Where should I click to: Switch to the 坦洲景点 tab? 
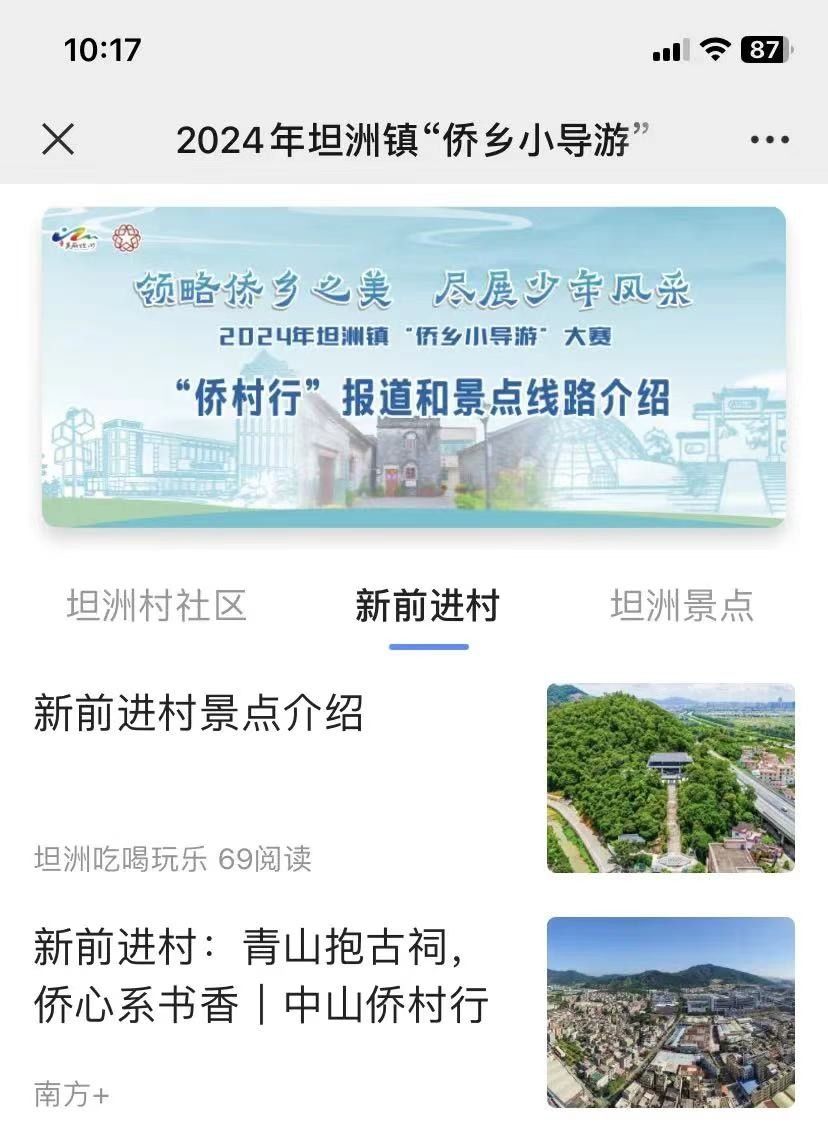(682, 606)
